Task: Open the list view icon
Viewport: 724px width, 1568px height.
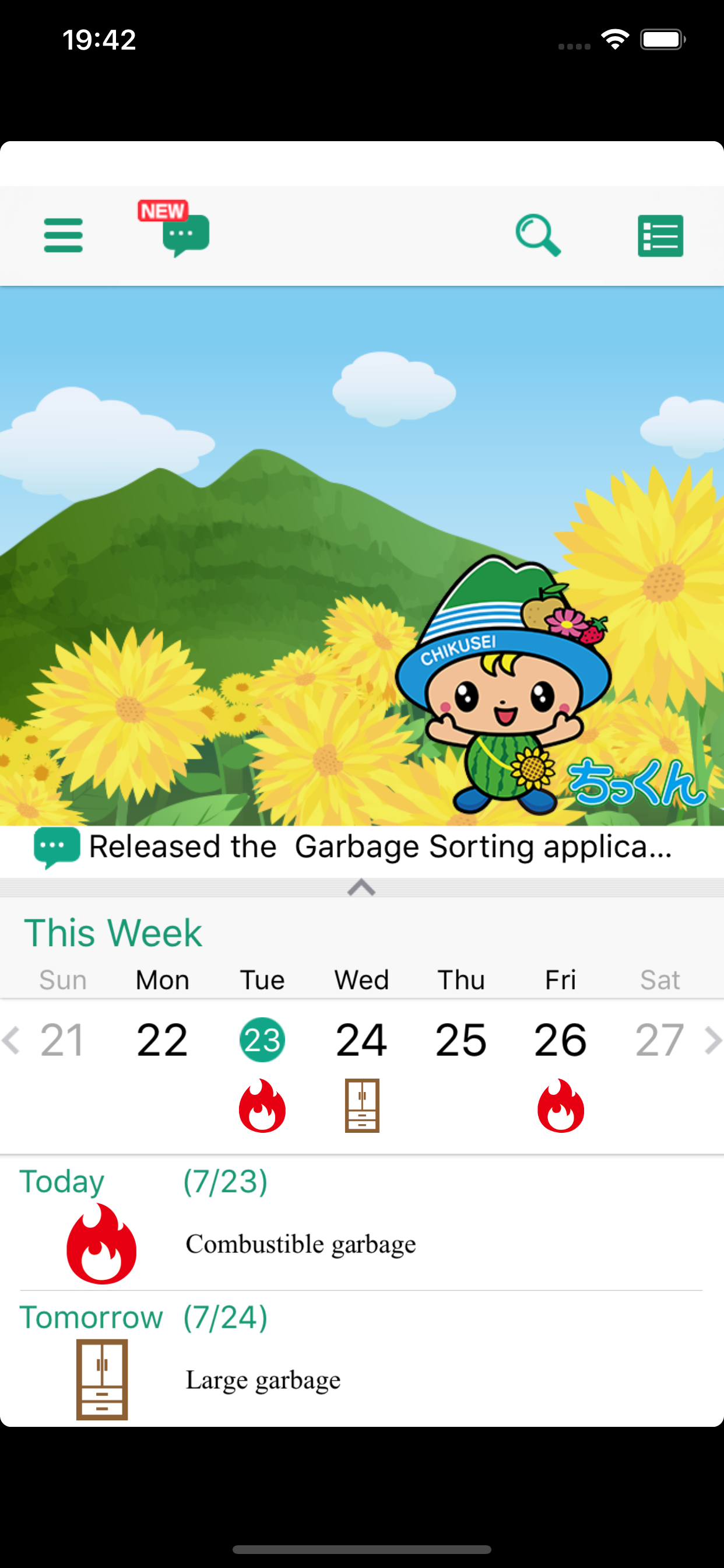Action: click(x=660, y=236)
